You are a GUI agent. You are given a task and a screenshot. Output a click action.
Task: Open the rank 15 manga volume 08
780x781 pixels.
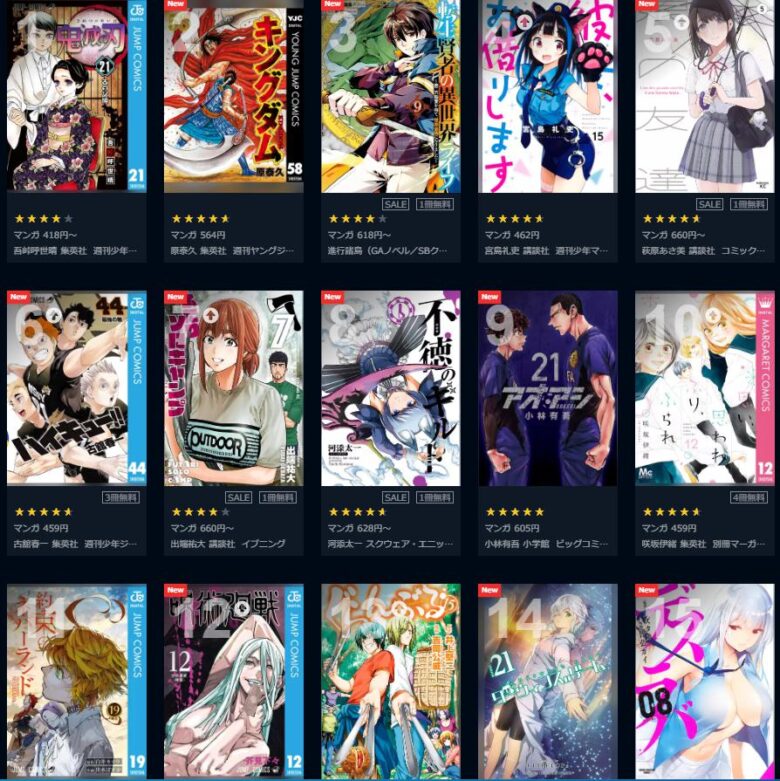coord(704,682)
